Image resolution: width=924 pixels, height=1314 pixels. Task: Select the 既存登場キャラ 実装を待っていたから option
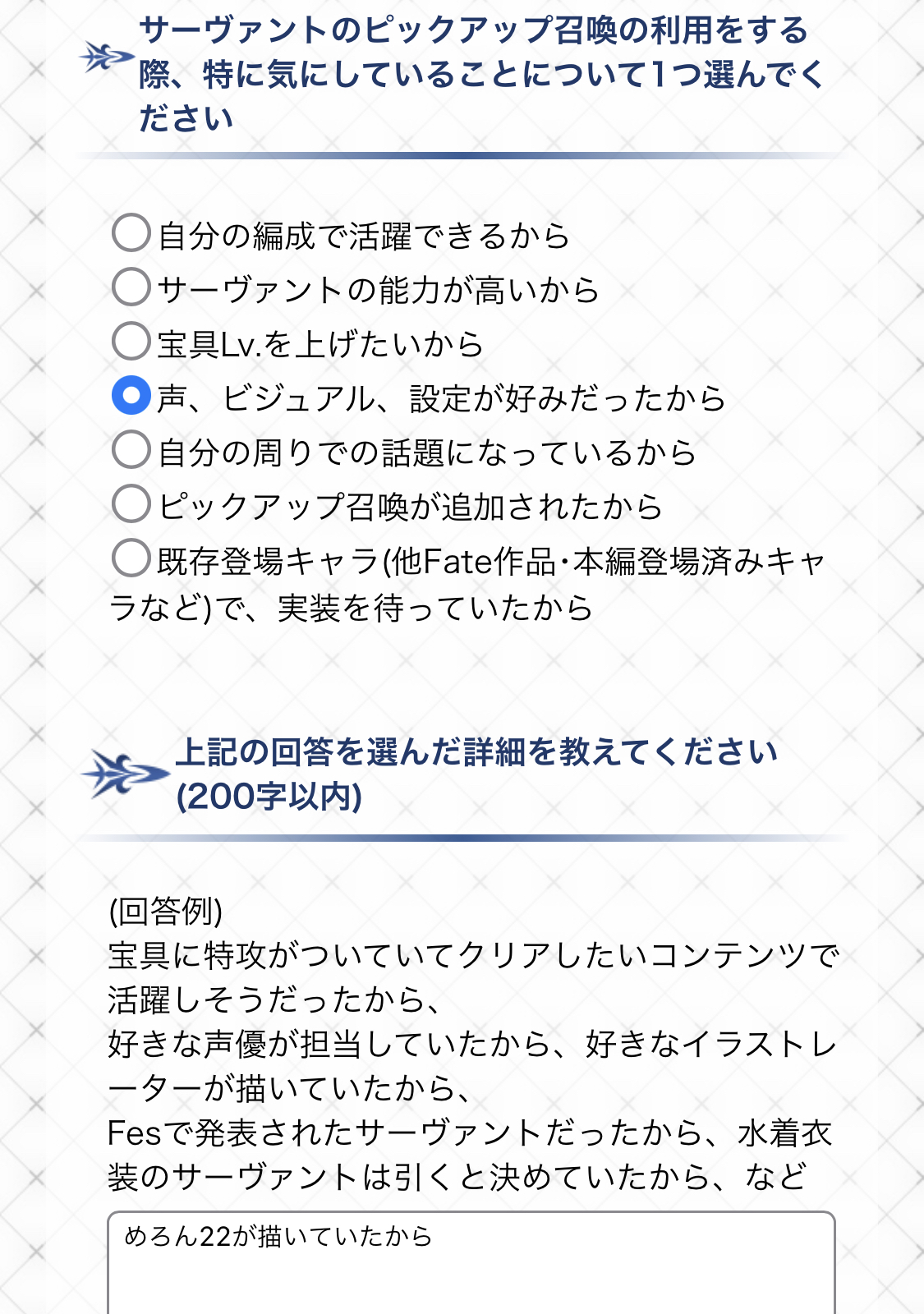[x=131, y=558]
